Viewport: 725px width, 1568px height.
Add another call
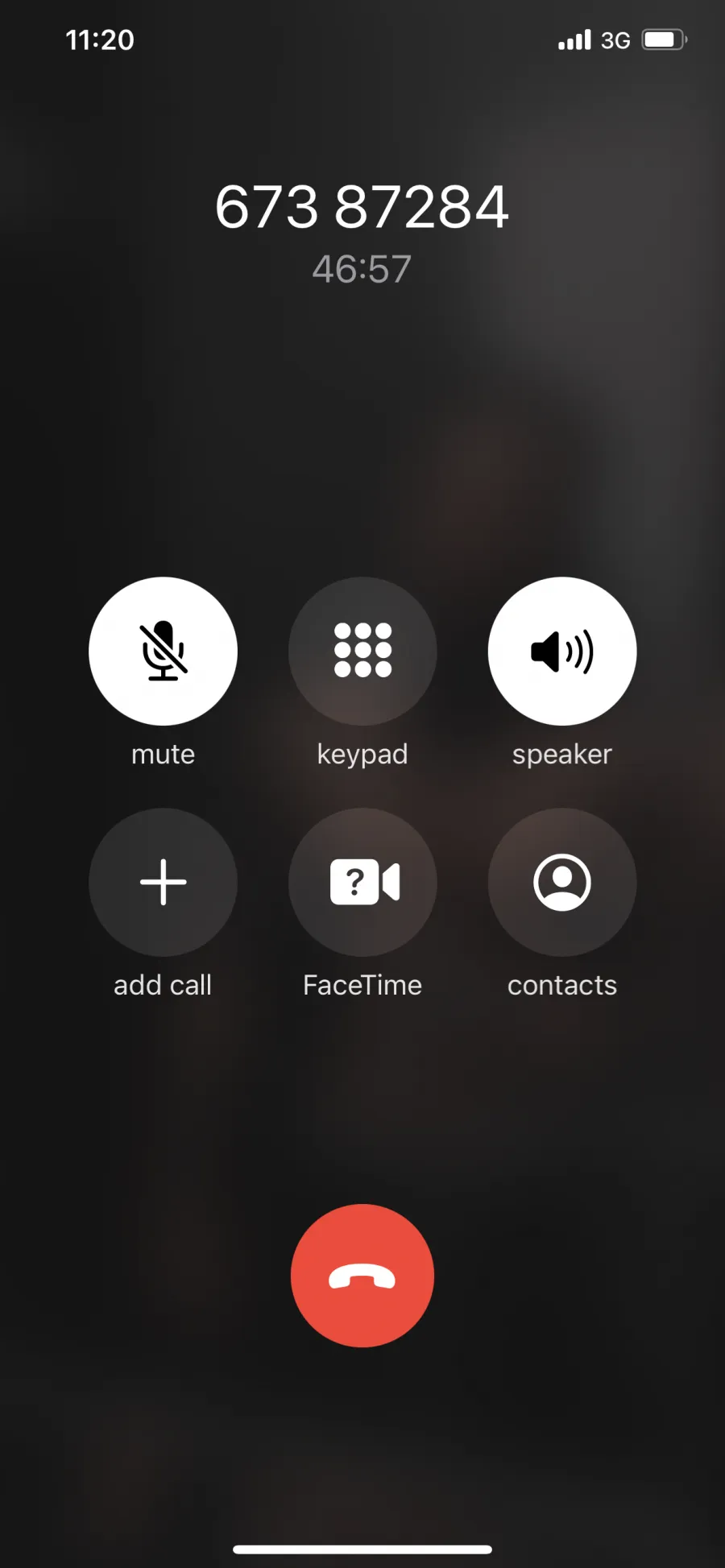163,882
